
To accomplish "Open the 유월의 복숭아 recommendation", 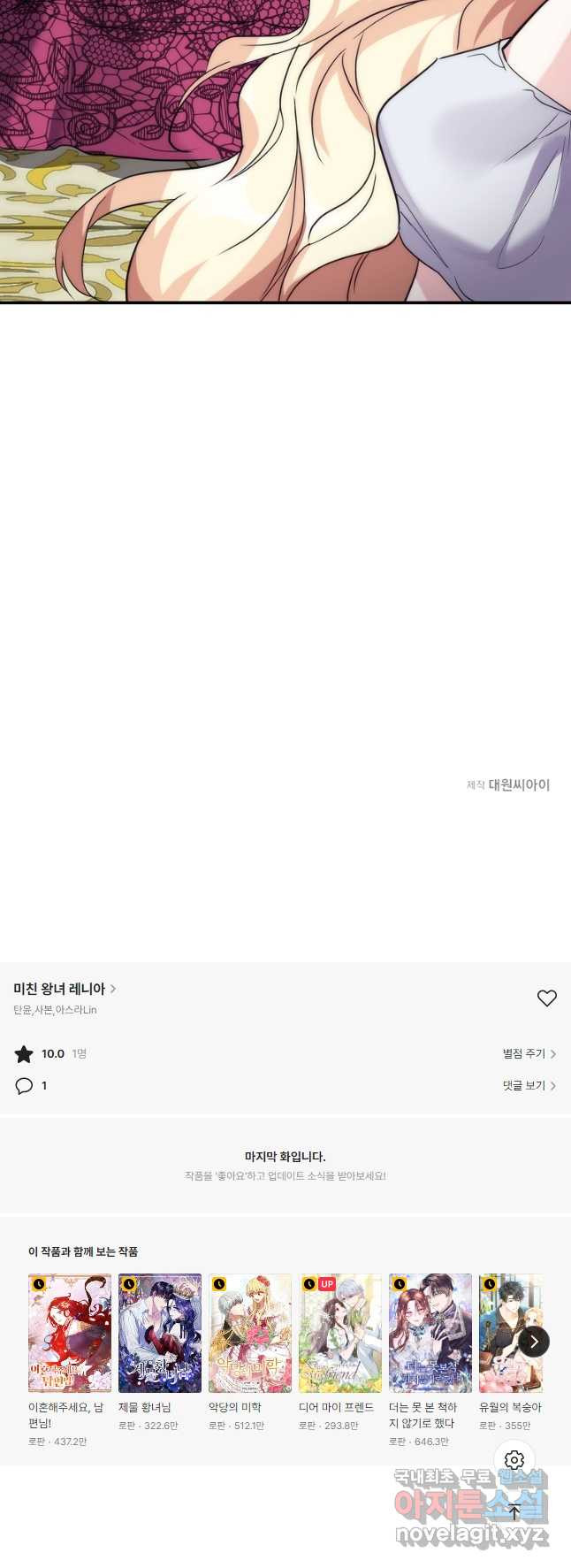I will tap(506, 1333).
